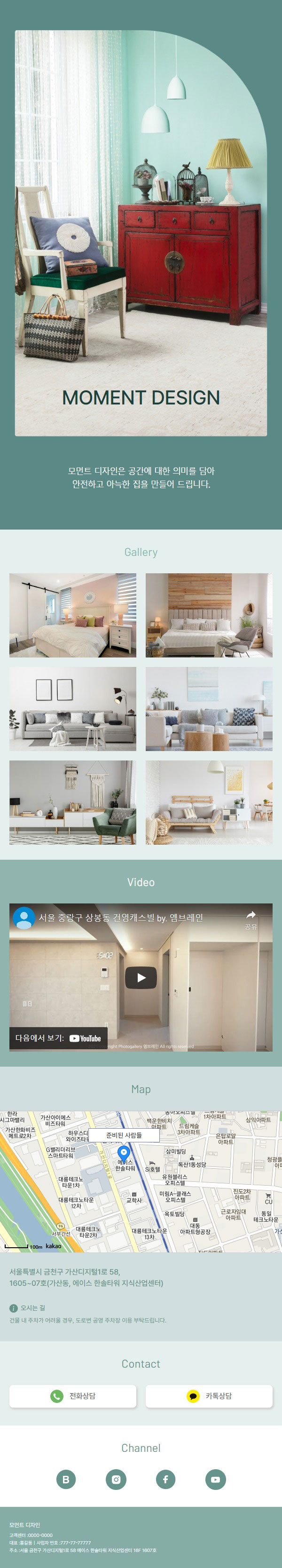View gallery photo with wooden headboard wall
The image size is (282, 1568).
click(x=209, y=615)
